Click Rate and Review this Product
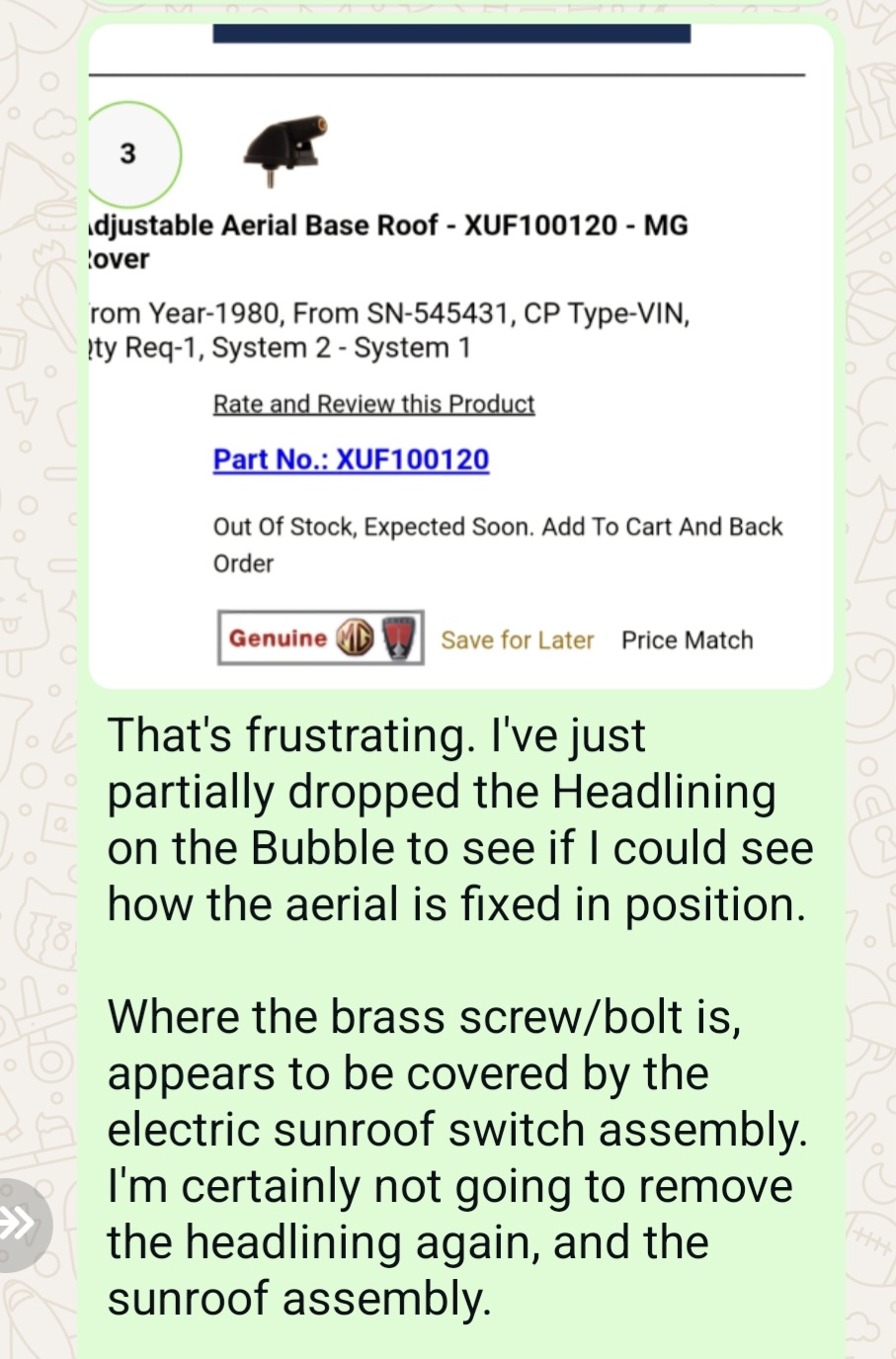 (373, 403)
